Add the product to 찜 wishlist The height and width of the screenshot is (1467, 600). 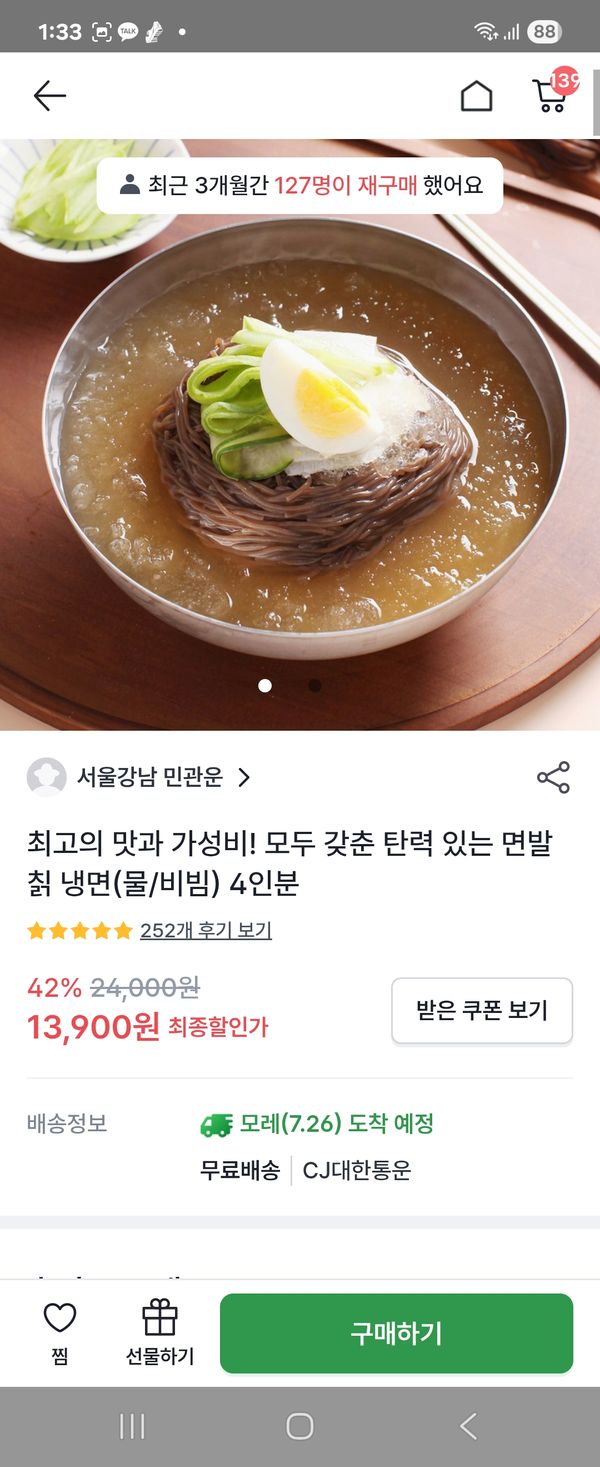point(60,1333)
